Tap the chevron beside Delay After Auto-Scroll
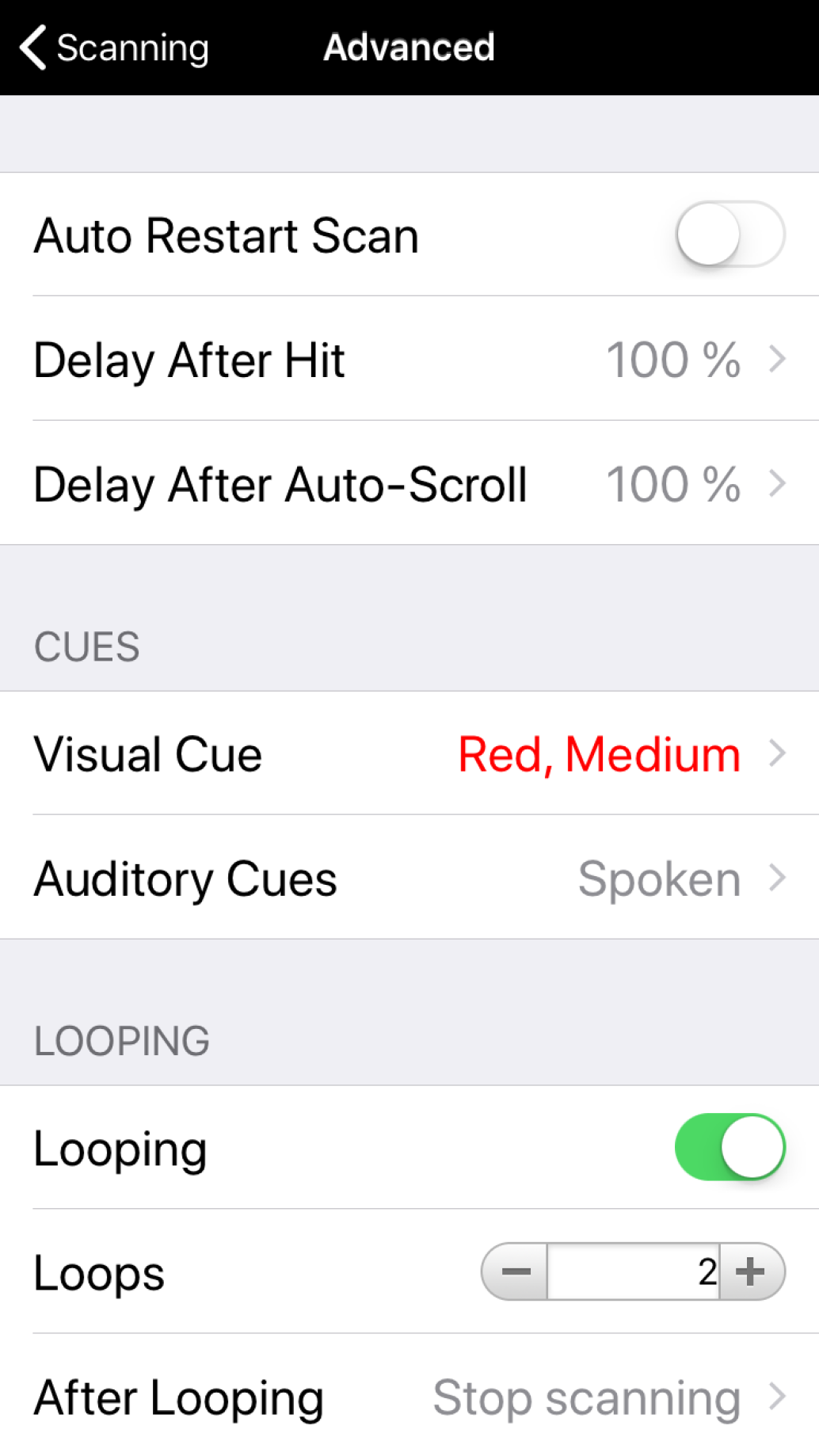Screen dimensions: 819x1456 (x=778, y=483)
